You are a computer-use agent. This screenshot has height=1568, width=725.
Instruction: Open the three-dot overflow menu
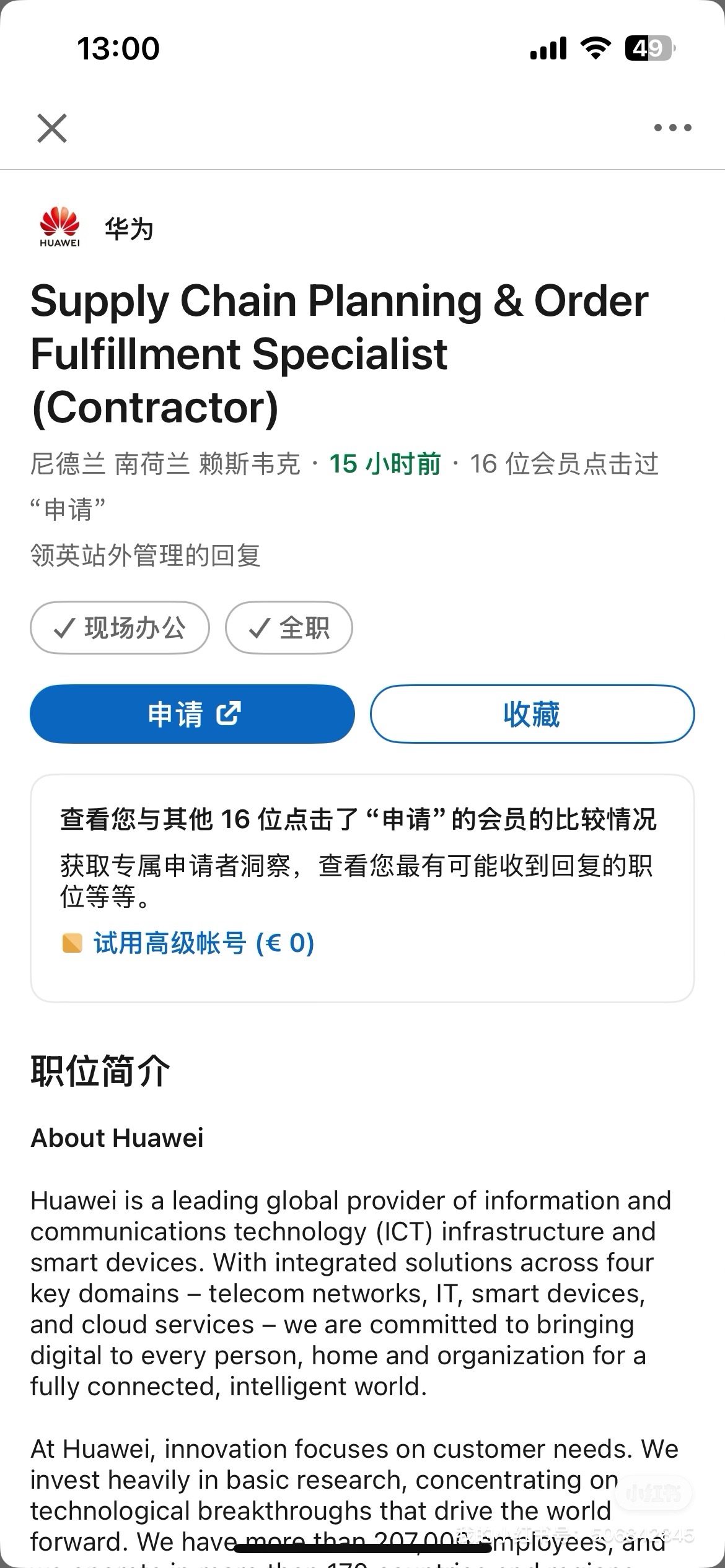coord(672,128)
